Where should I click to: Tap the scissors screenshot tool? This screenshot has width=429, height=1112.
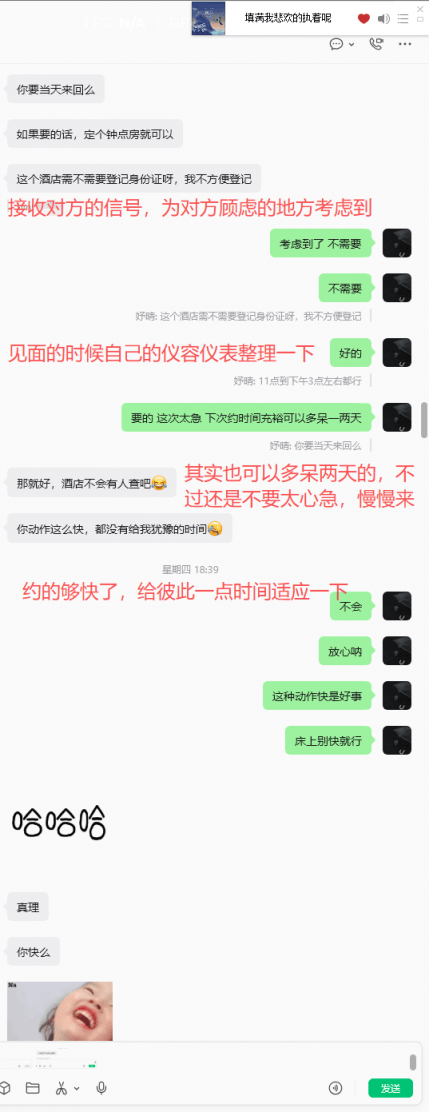click(x=61, y=1088)
